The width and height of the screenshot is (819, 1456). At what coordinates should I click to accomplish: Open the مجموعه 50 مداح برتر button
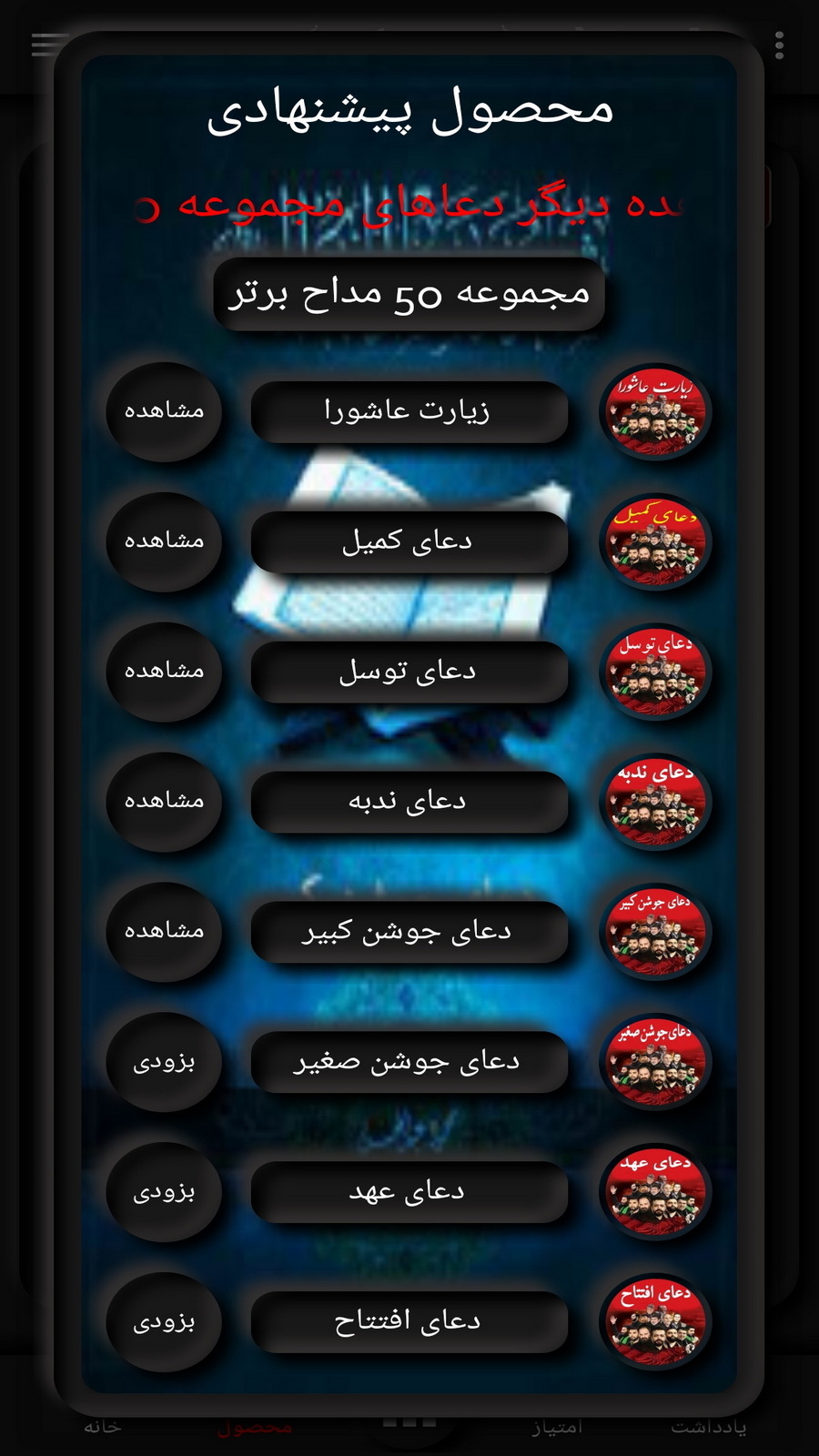(409, 294)
